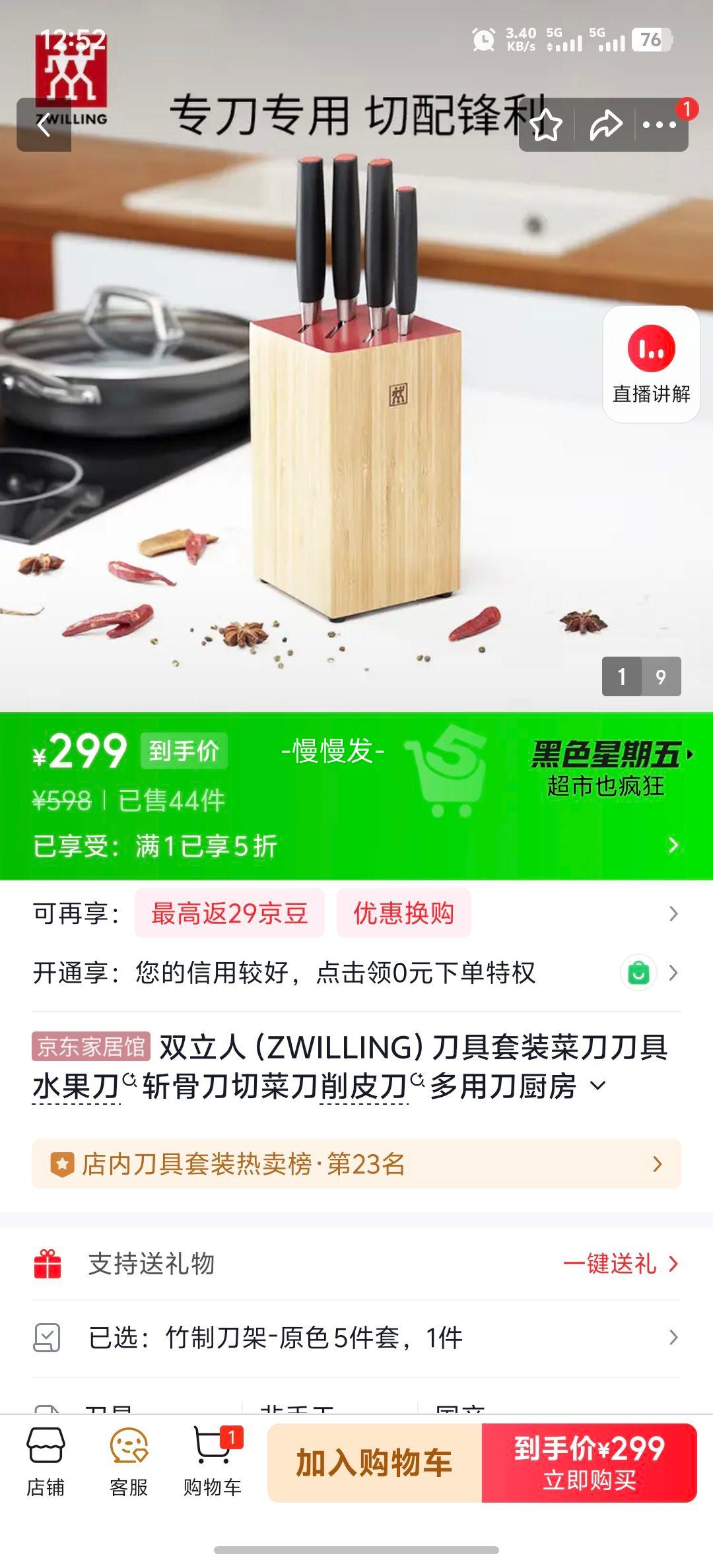Go back using the back arrow
The height and width of the screenshot is (1568, 713).
[x=45, y=125]
